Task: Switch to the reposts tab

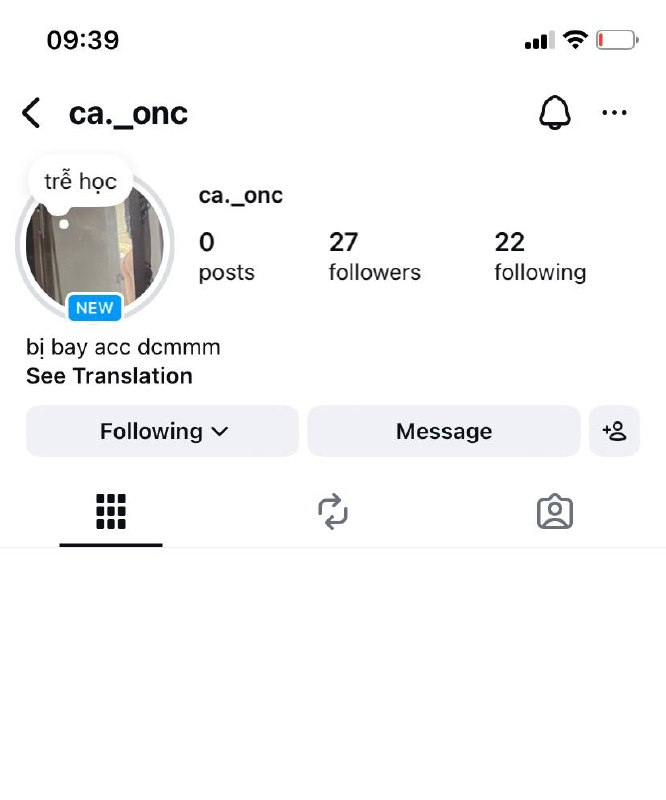Action: (x=332, y=512)
